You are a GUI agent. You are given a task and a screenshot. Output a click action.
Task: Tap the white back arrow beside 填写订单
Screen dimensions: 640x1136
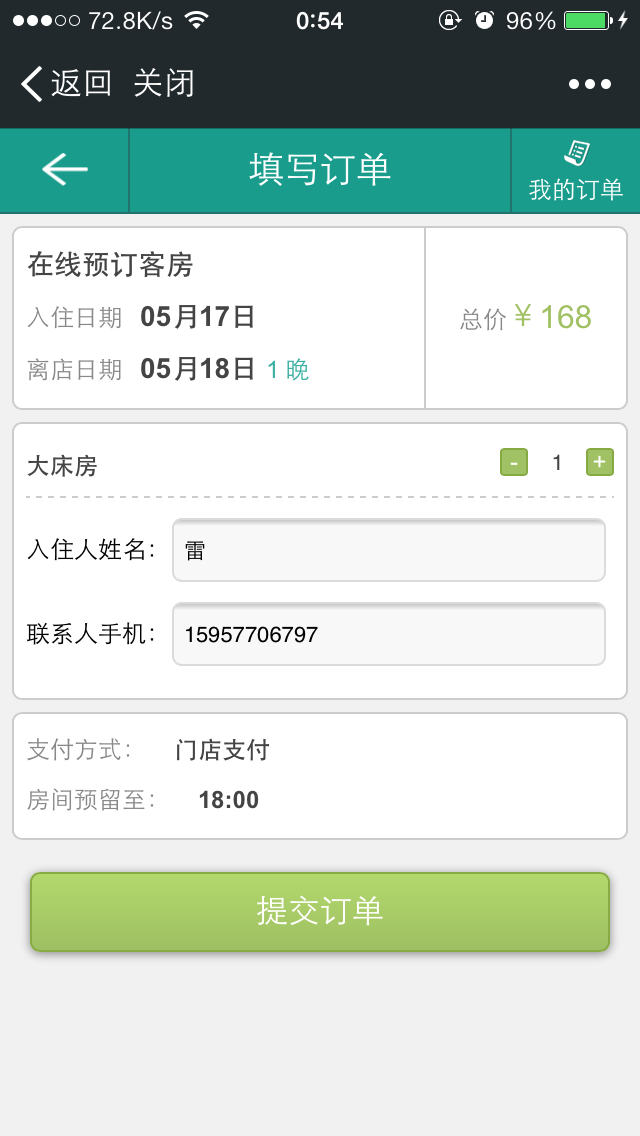65,170
